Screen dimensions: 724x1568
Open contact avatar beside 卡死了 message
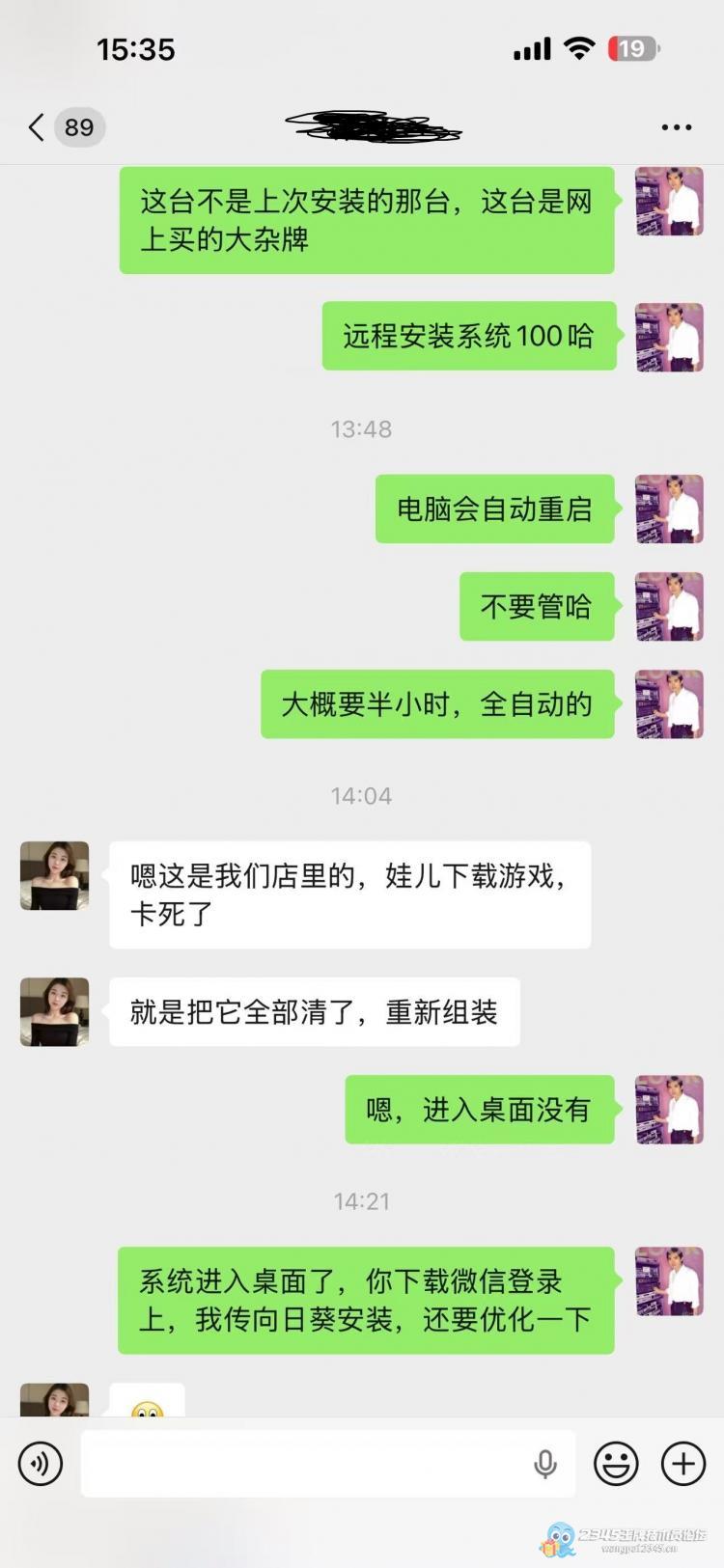click(55, 875)
